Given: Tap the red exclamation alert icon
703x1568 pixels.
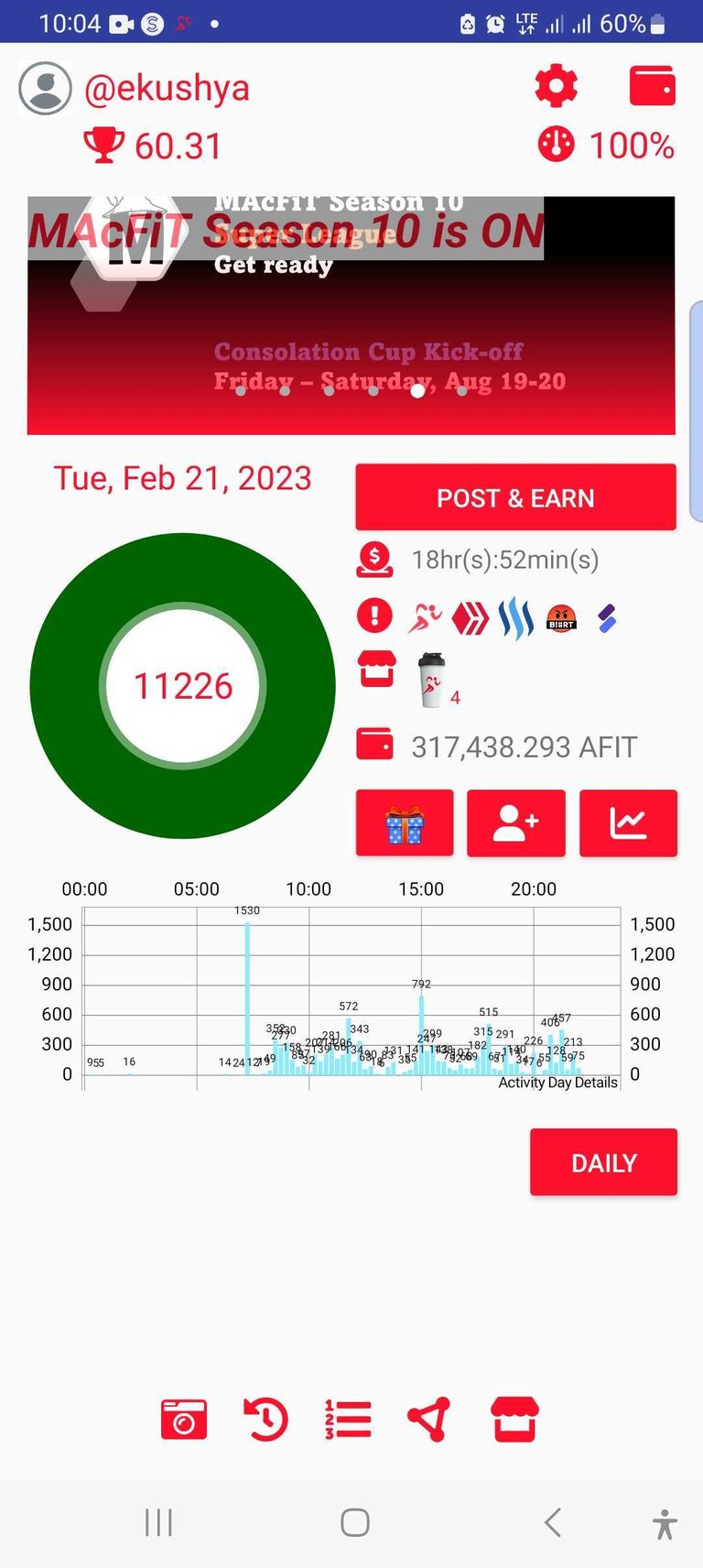Looking at the screenshot, I should [x=374, y=615].
